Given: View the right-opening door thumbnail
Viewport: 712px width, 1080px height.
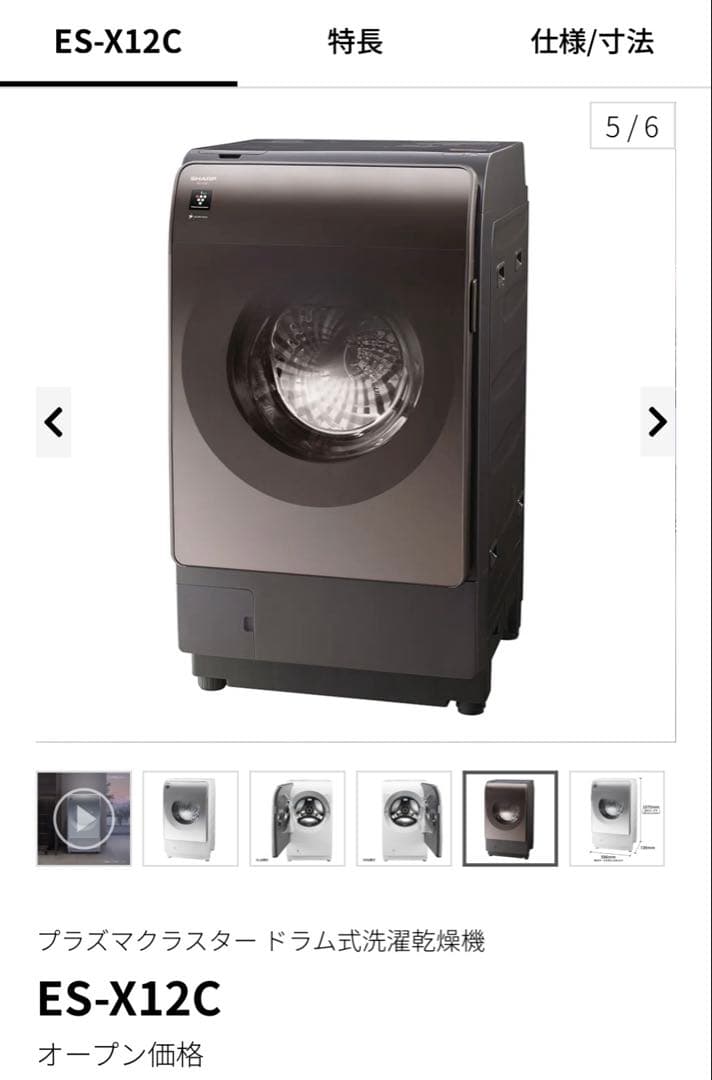Looking at the screenshot, I should point(403,818).
